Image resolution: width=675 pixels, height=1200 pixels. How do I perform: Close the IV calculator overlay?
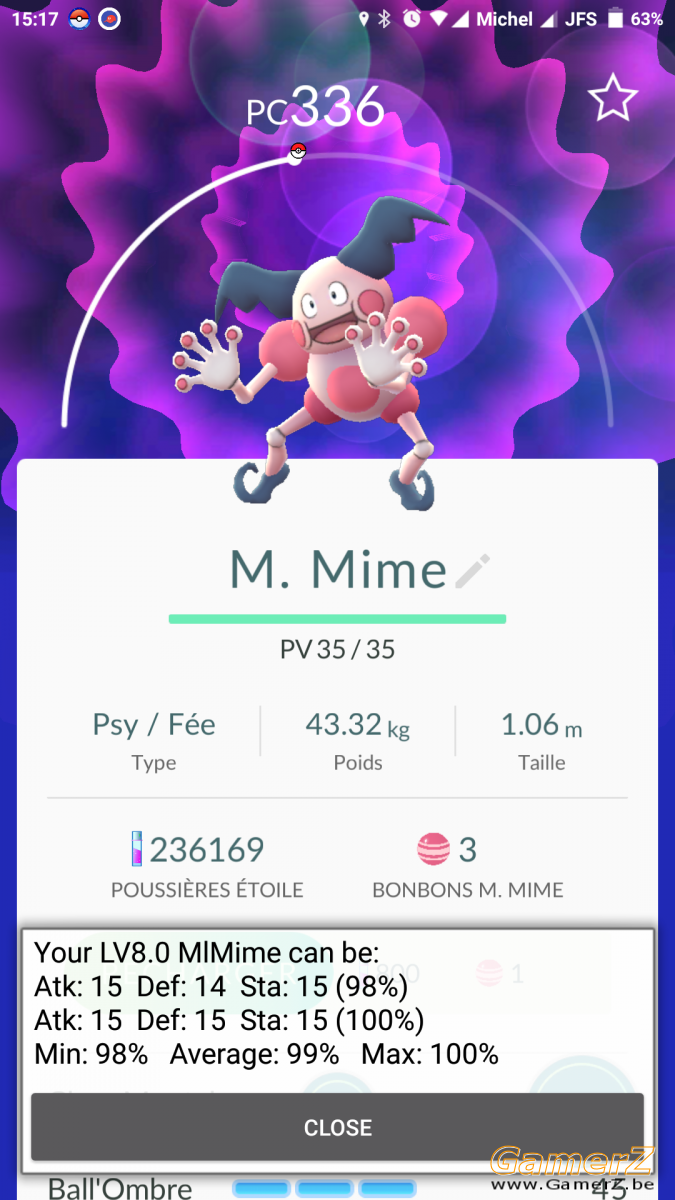coord(337,1127)
